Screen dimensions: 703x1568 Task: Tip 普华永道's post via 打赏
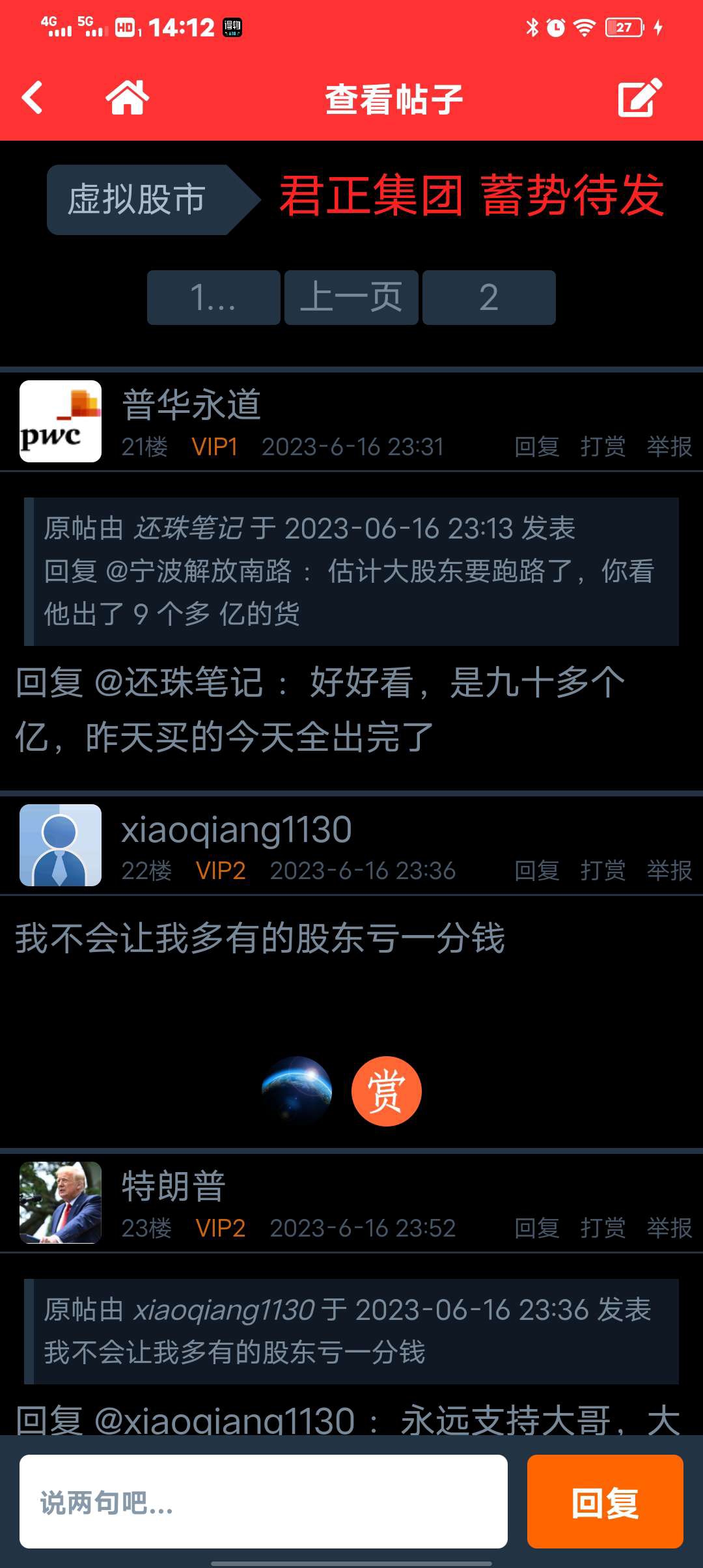tap(603, 447)
